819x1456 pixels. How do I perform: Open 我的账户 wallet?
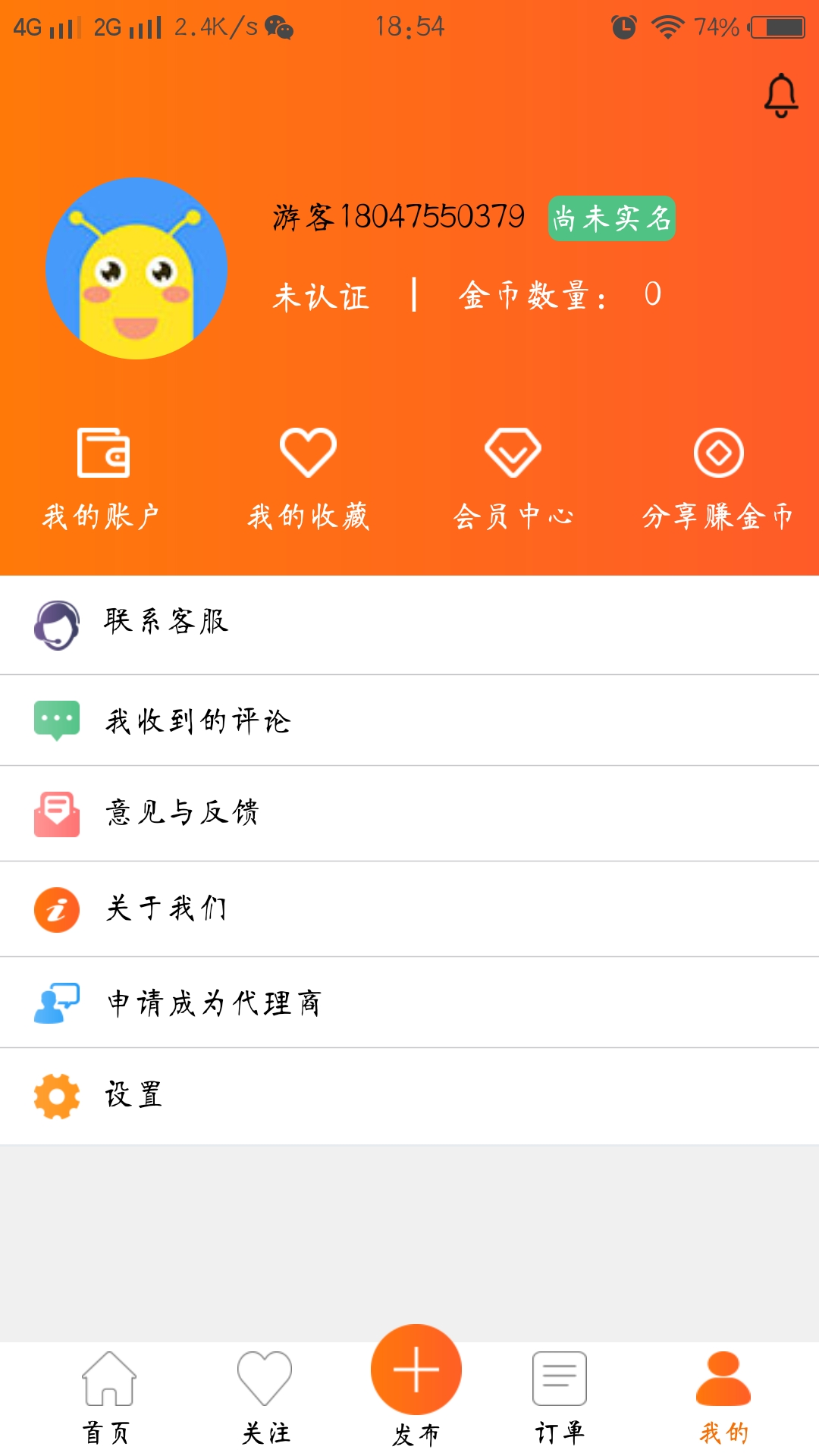[x=102, y=478]
